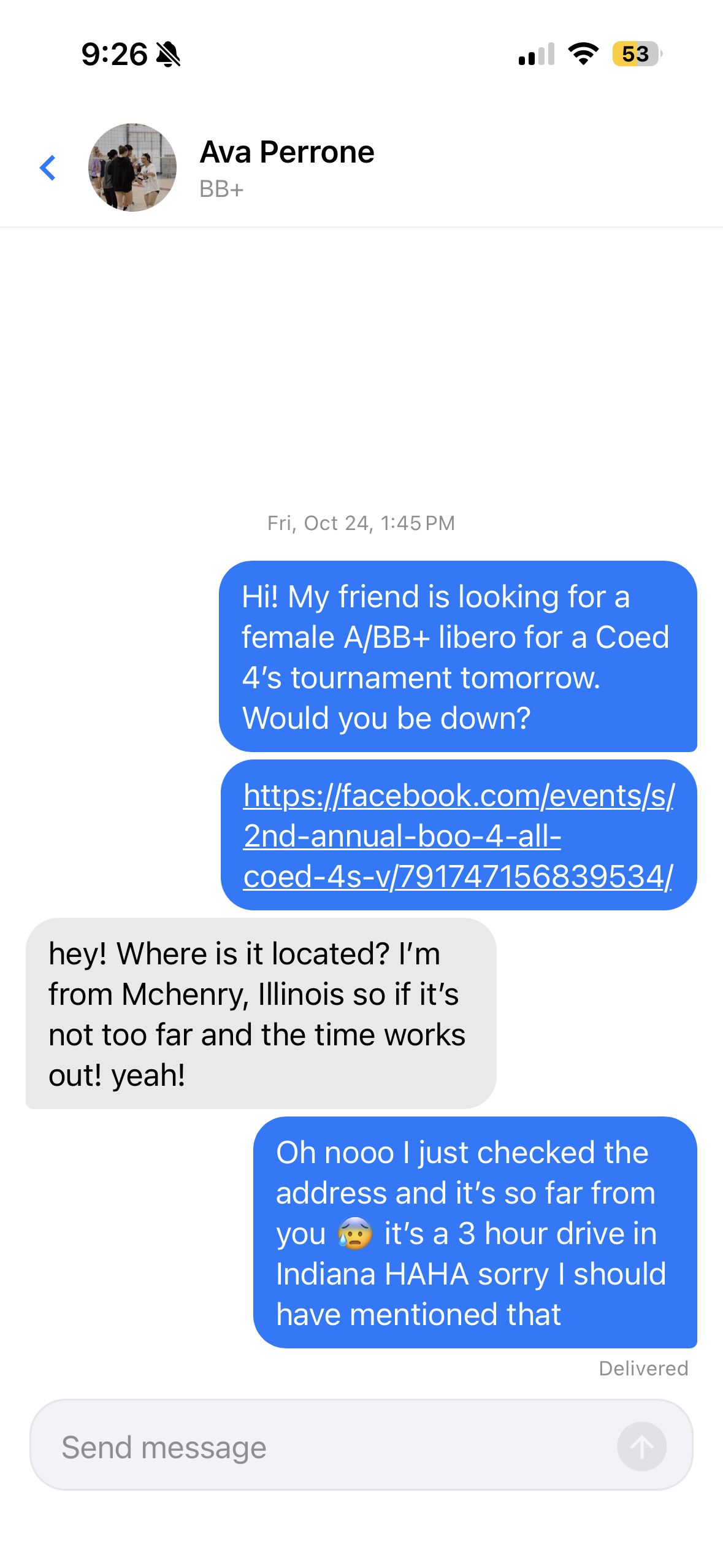
Task: Open the Facebook event link
Action: tap(457, 836)
